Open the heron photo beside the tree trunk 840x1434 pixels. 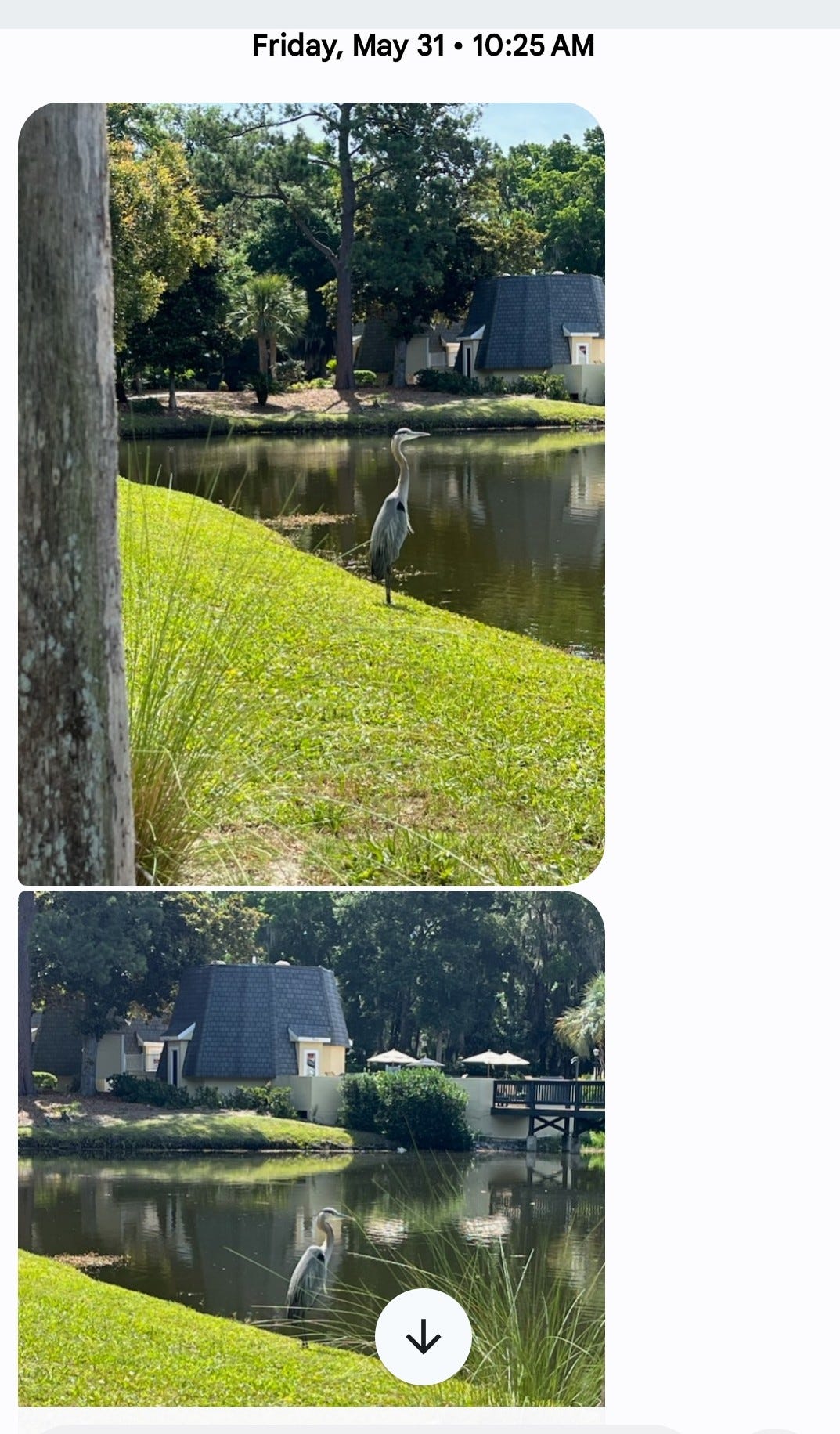[x=311, y=493]
